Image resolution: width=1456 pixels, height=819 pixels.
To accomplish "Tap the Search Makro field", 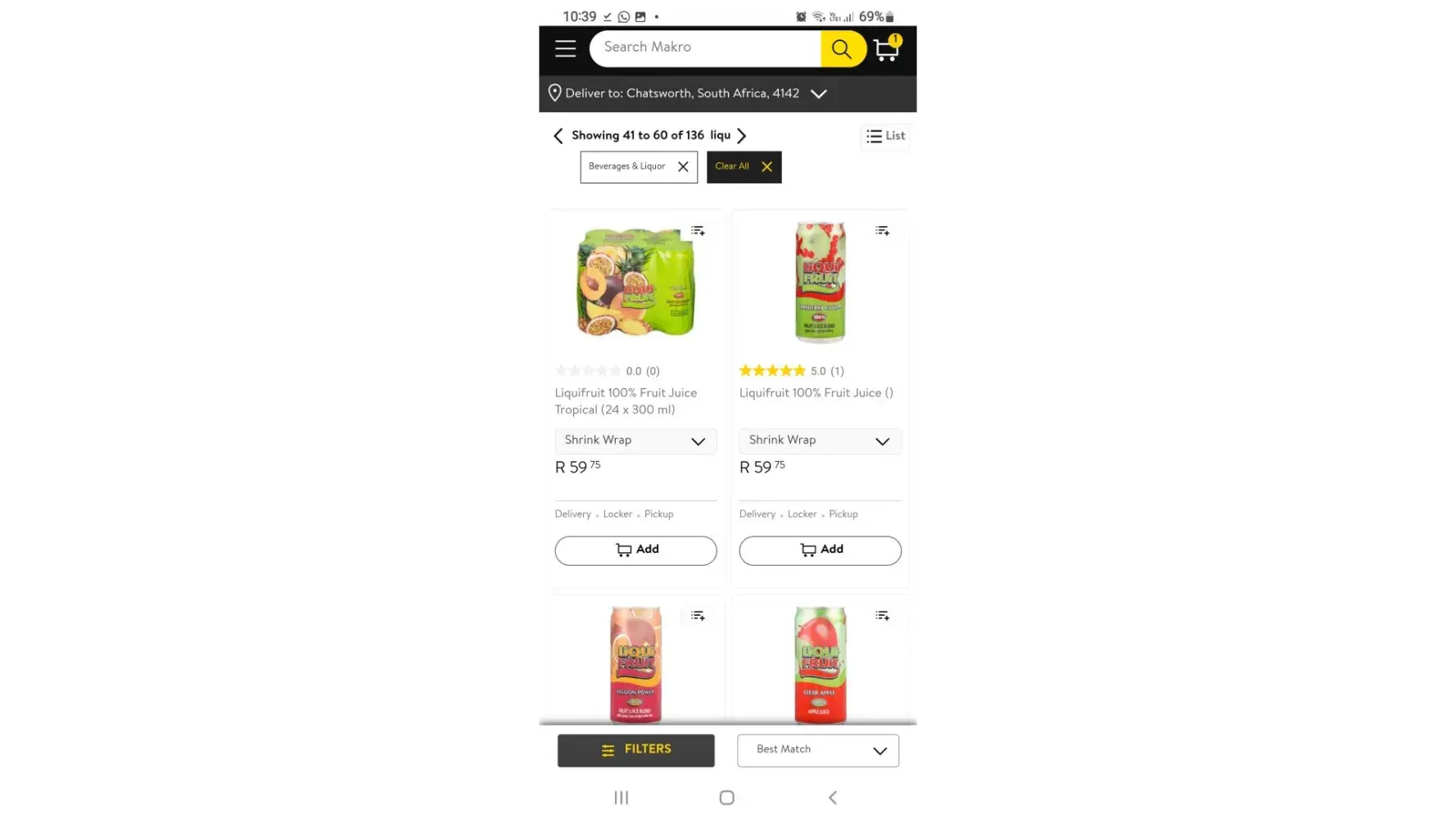I will click(x=704, y=48).
